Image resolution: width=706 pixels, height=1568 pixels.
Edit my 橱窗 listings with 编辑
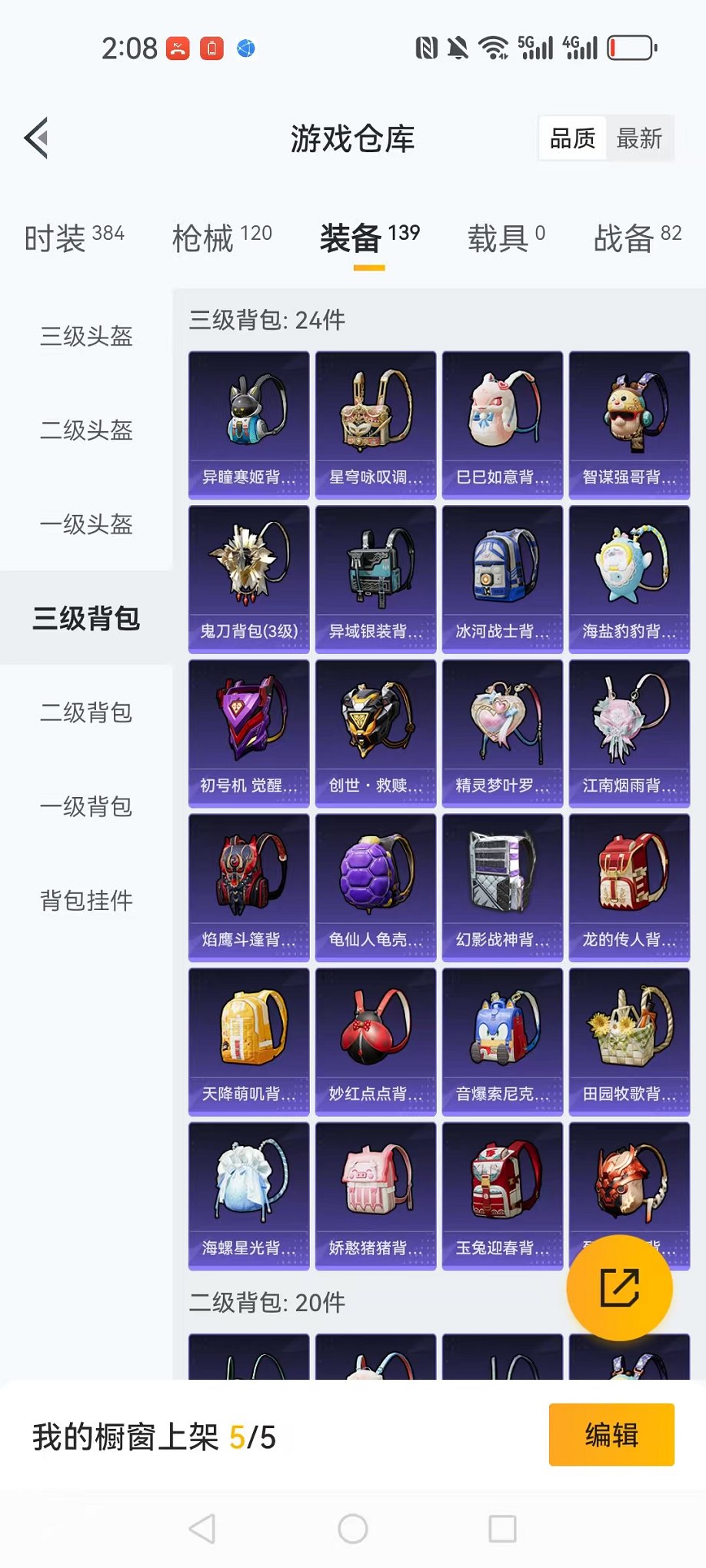[611, 1434]
